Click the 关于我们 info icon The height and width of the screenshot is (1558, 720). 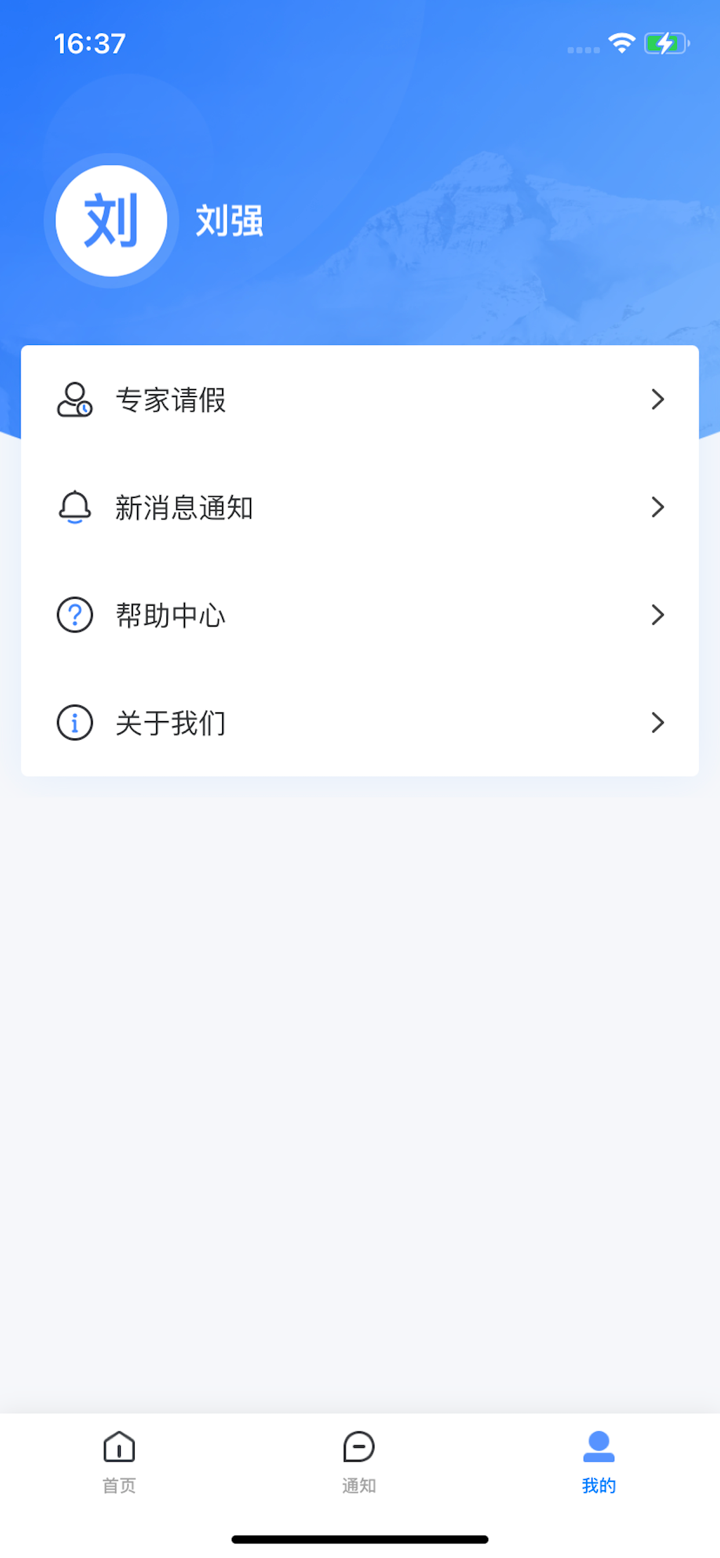coord(74,722)
